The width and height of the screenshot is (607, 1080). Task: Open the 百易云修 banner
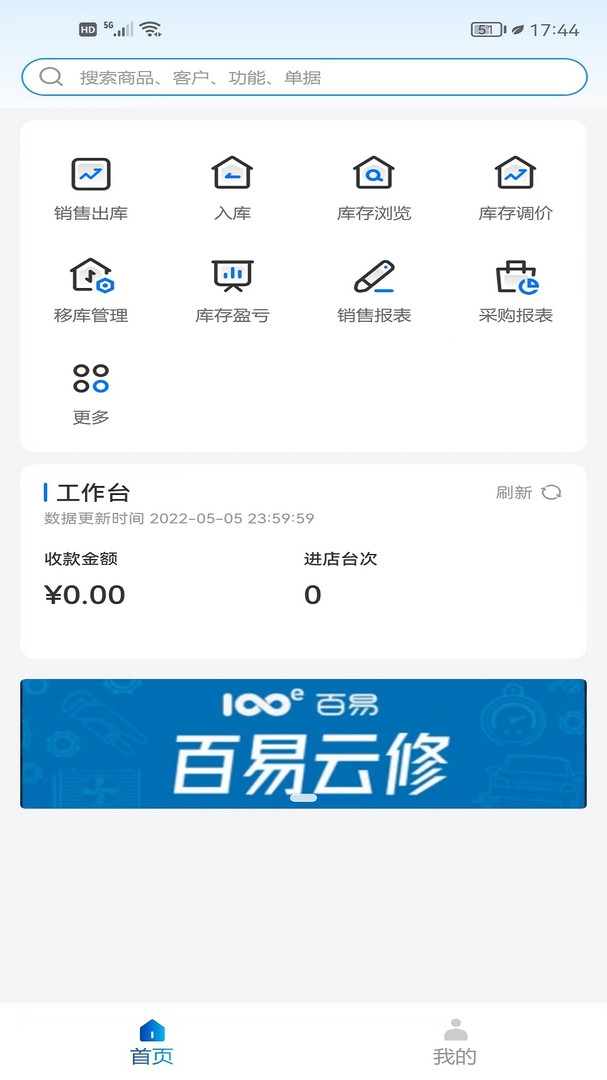click(x=303, y=743)
